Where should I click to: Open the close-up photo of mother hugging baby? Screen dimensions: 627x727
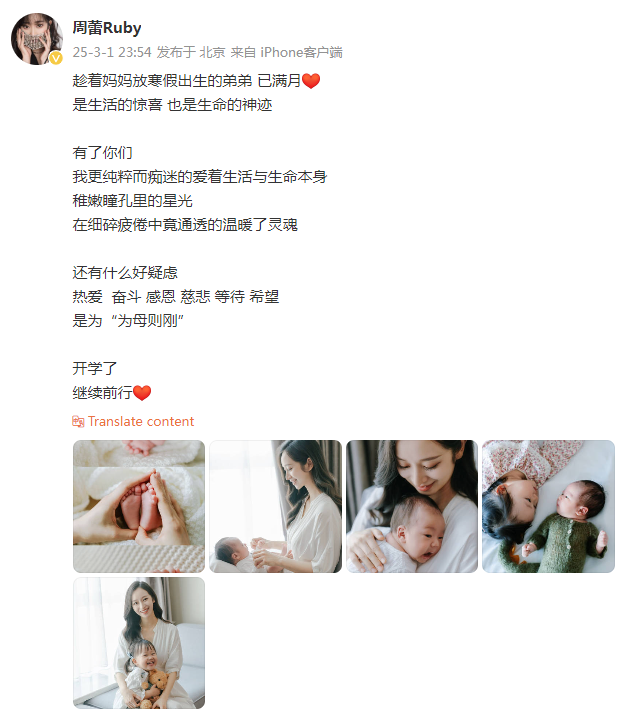412,506
